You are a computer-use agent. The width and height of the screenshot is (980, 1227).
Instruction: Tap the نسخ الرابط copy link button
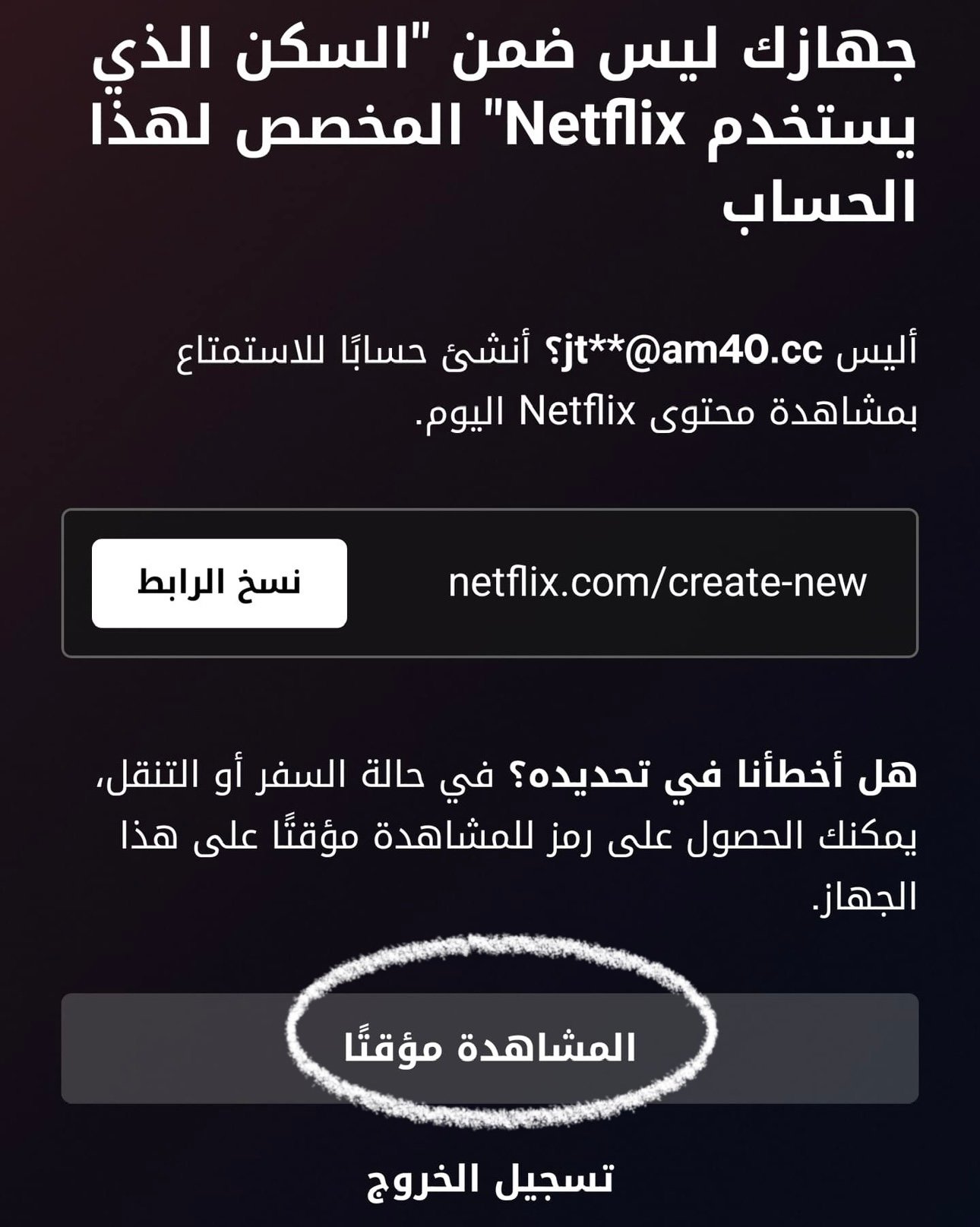220,583
